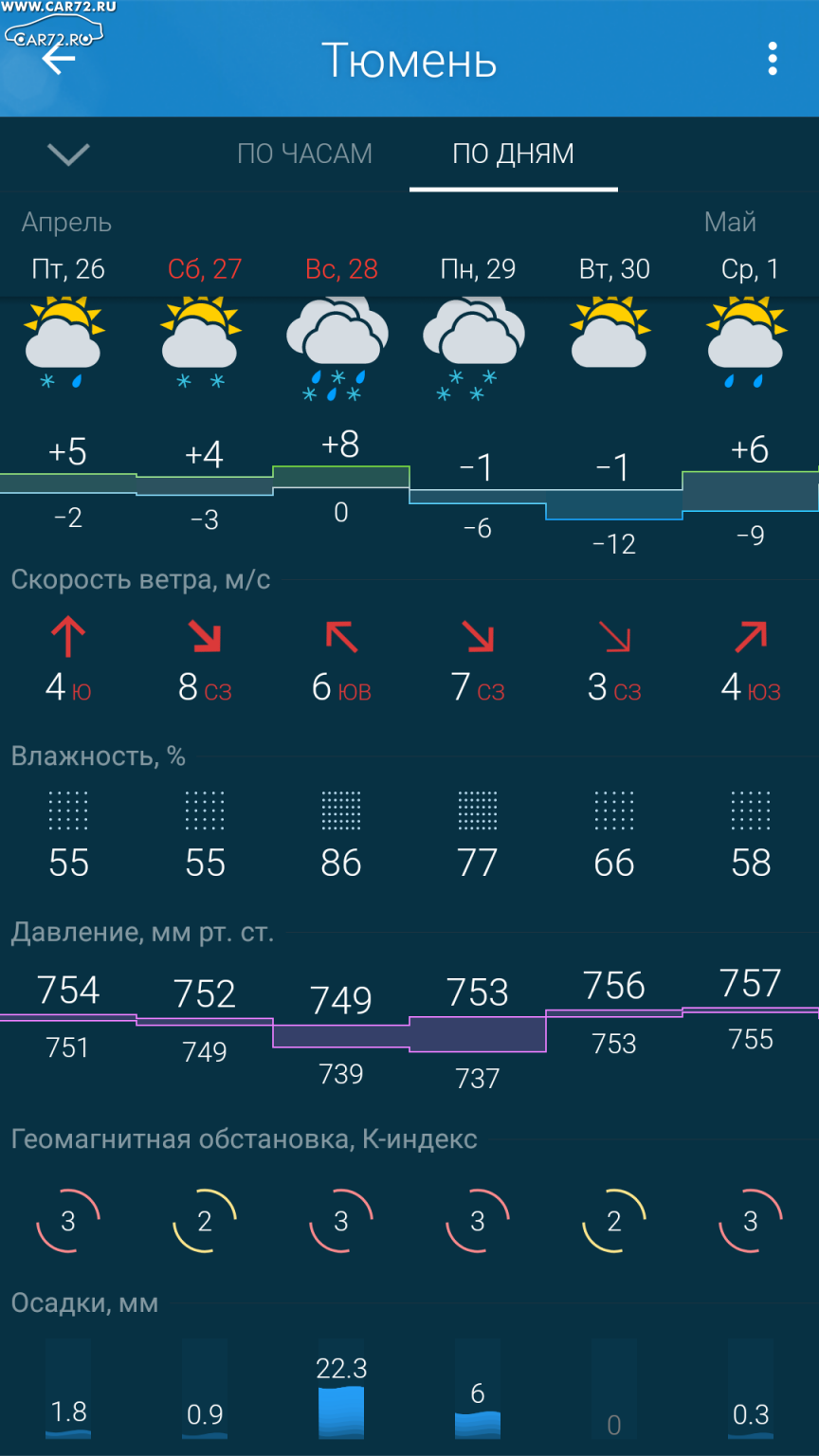Switch to the ПО ЧАСАМ tab

point(304,154)
